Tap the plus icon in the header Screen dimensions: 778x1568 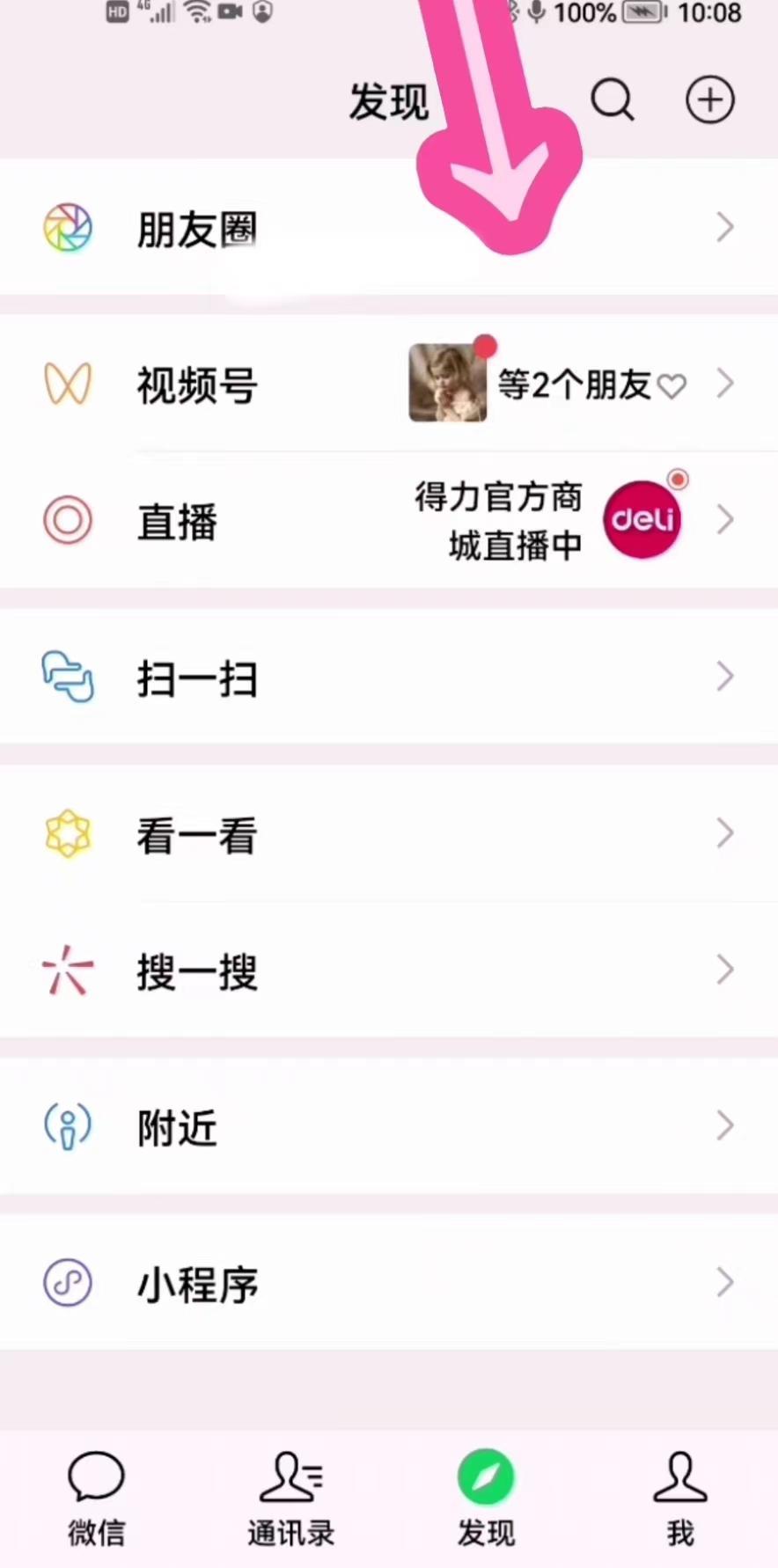(x=709, y=99)
